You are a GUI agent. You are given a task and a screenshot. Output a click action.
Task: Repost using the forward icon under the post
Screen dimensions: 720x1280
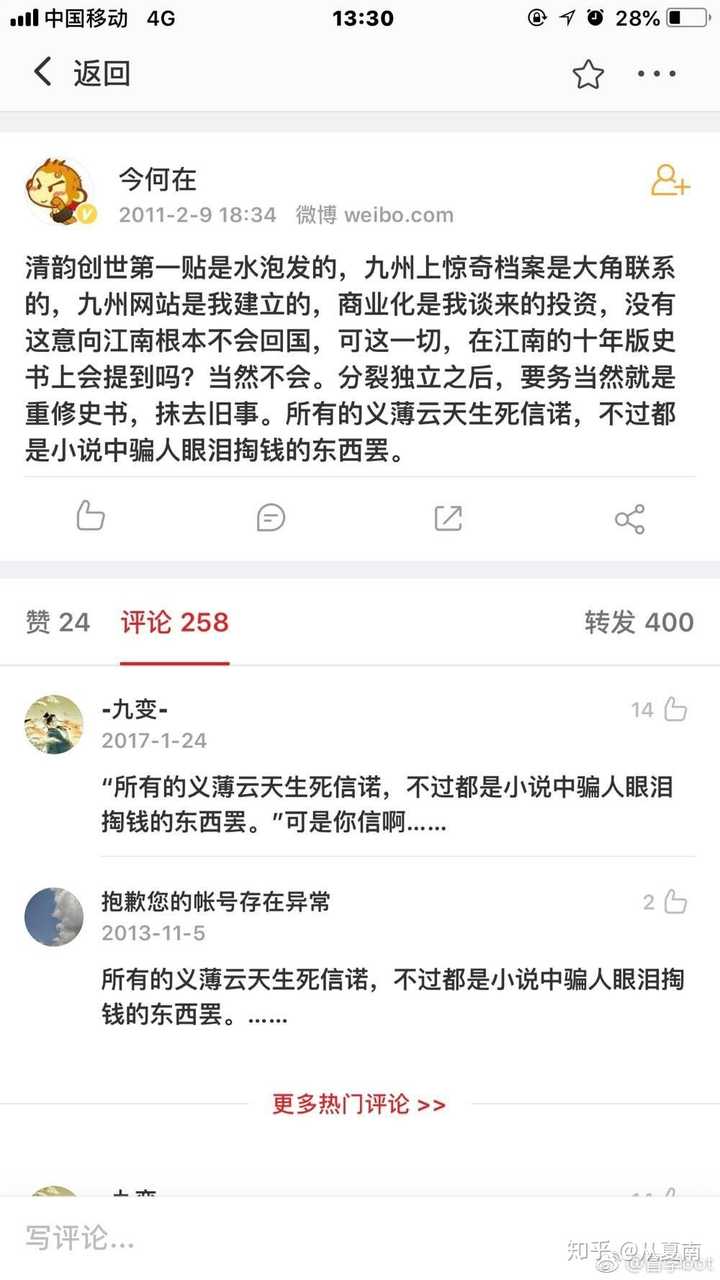tap(448, 517)
